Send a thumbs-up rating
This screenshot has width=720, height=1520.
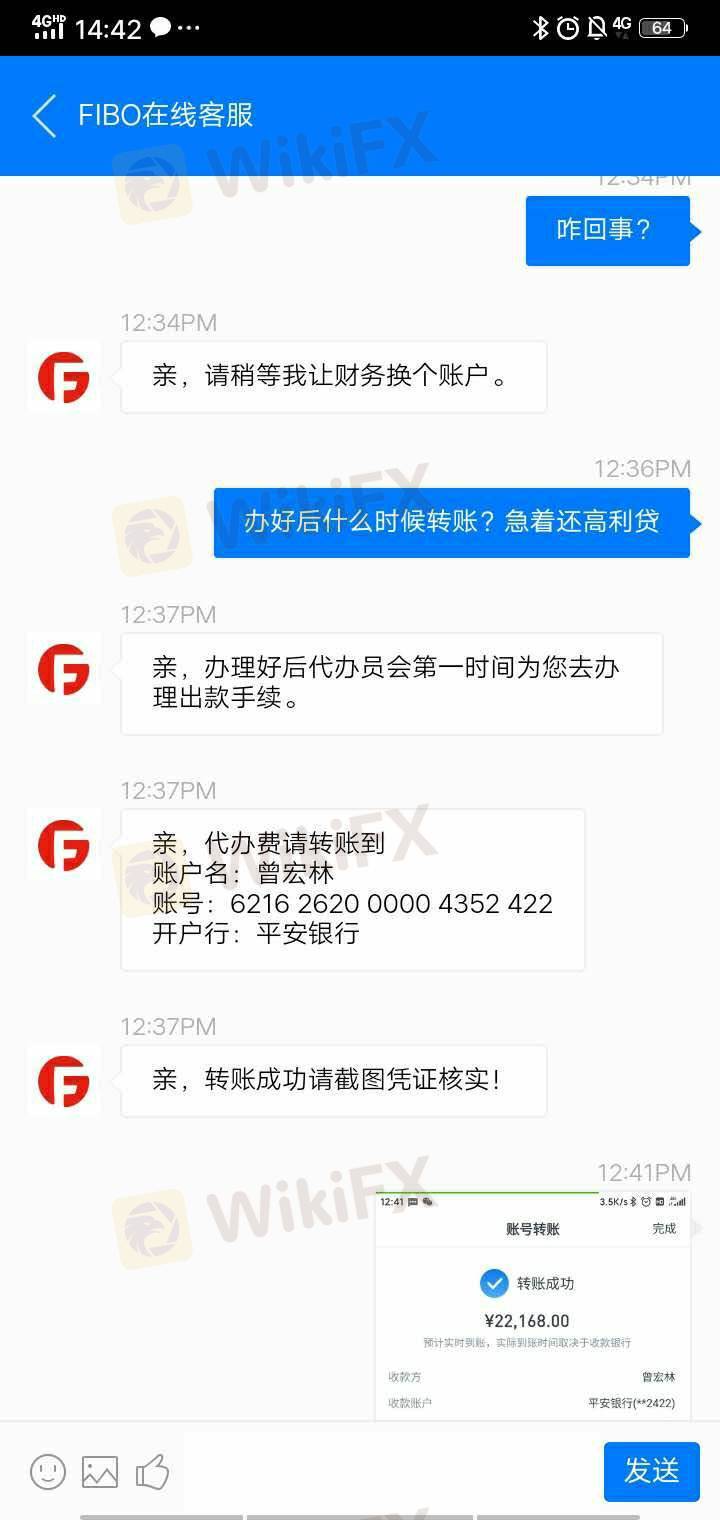152,1471
